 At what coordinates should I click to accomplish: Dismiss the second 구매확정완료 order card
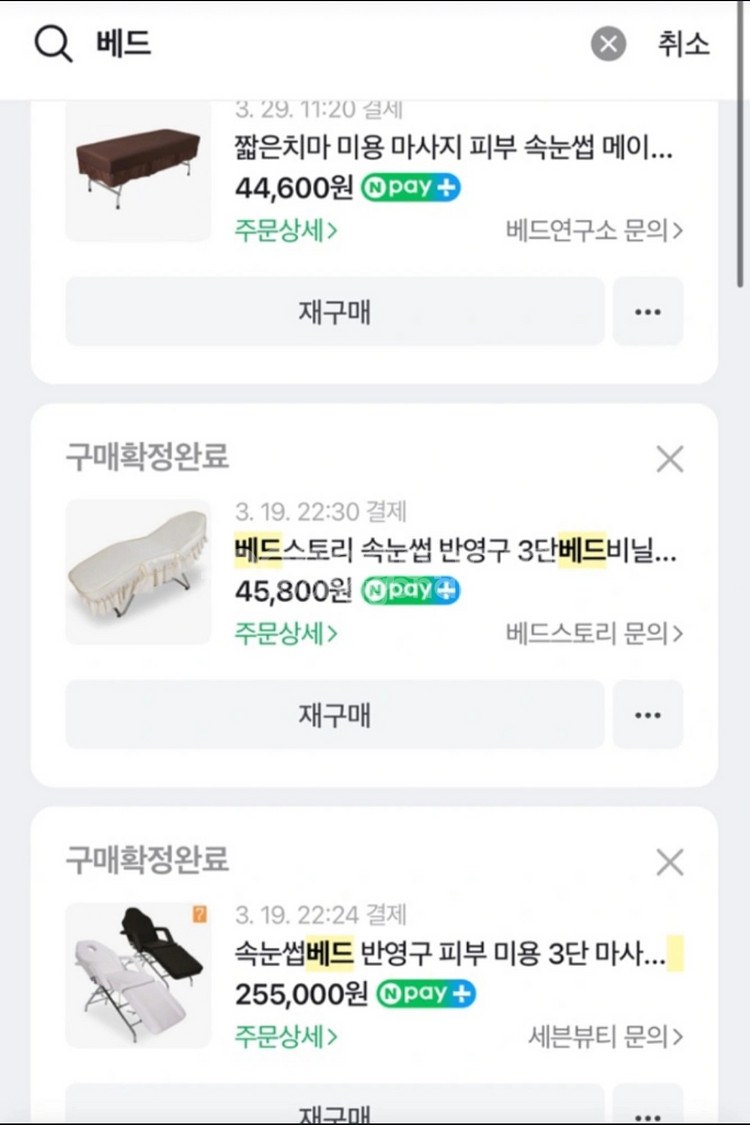pos(669,862)
